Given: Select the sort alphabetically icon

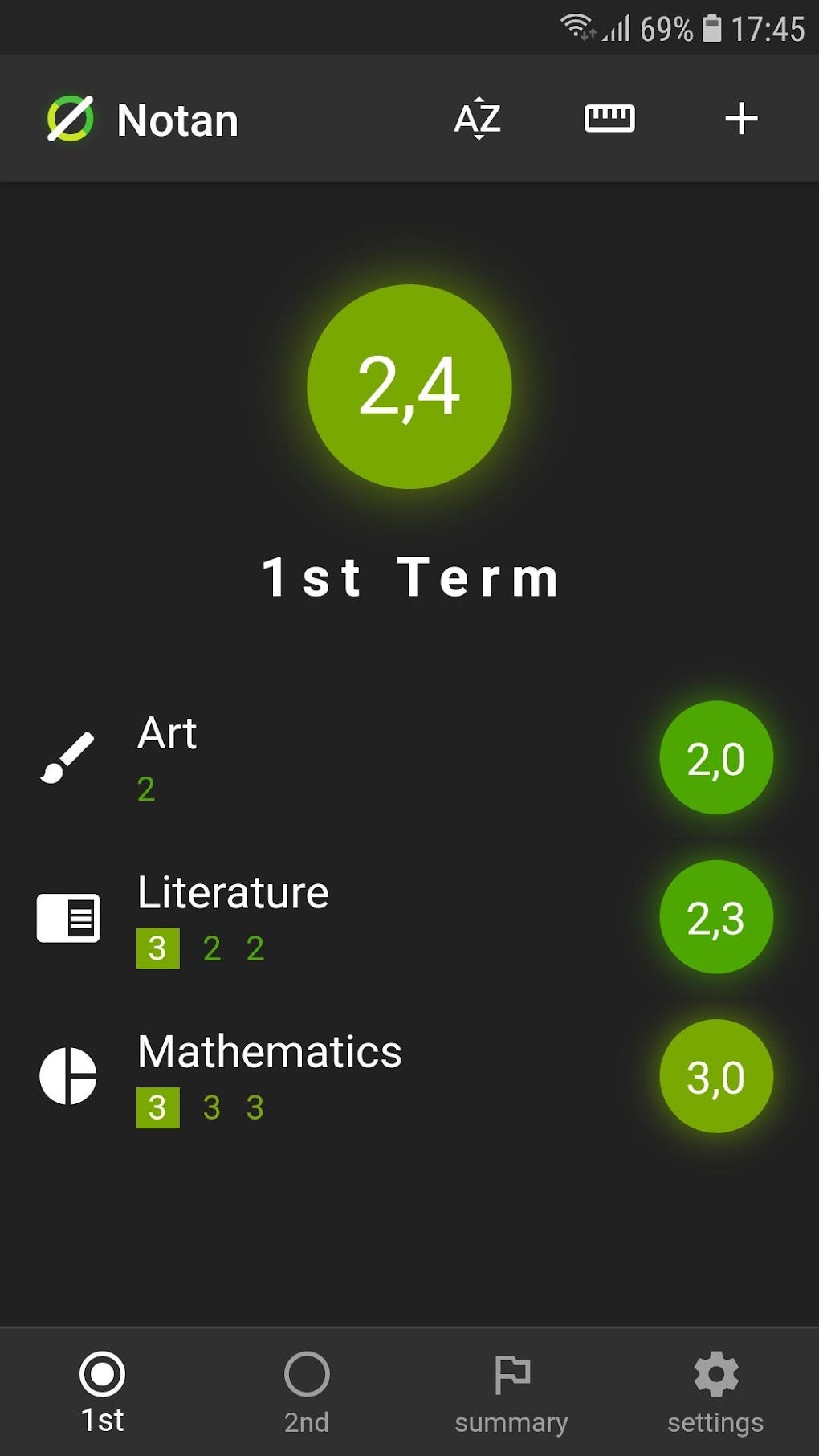Looking at the screenshot, I should pos(478,119).
